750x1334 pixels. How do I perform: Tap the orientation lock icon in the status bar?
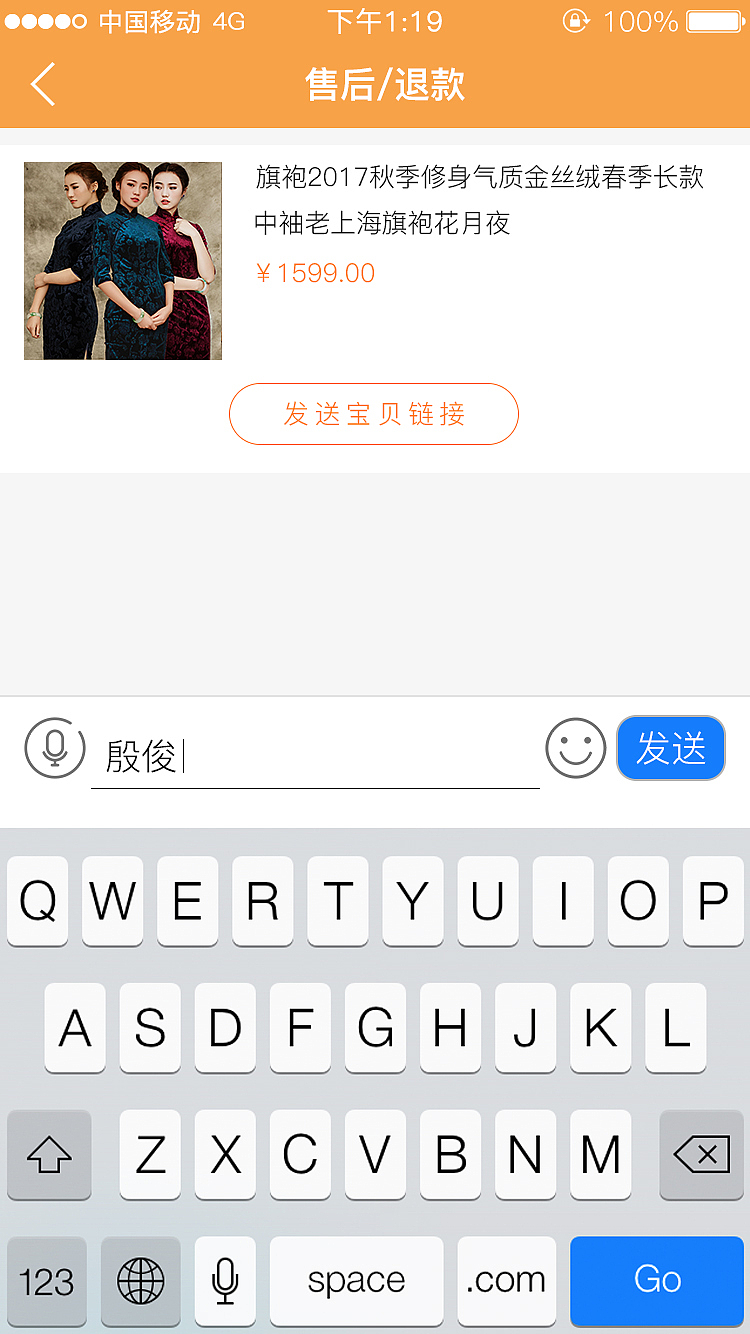(x=578, y=20)
